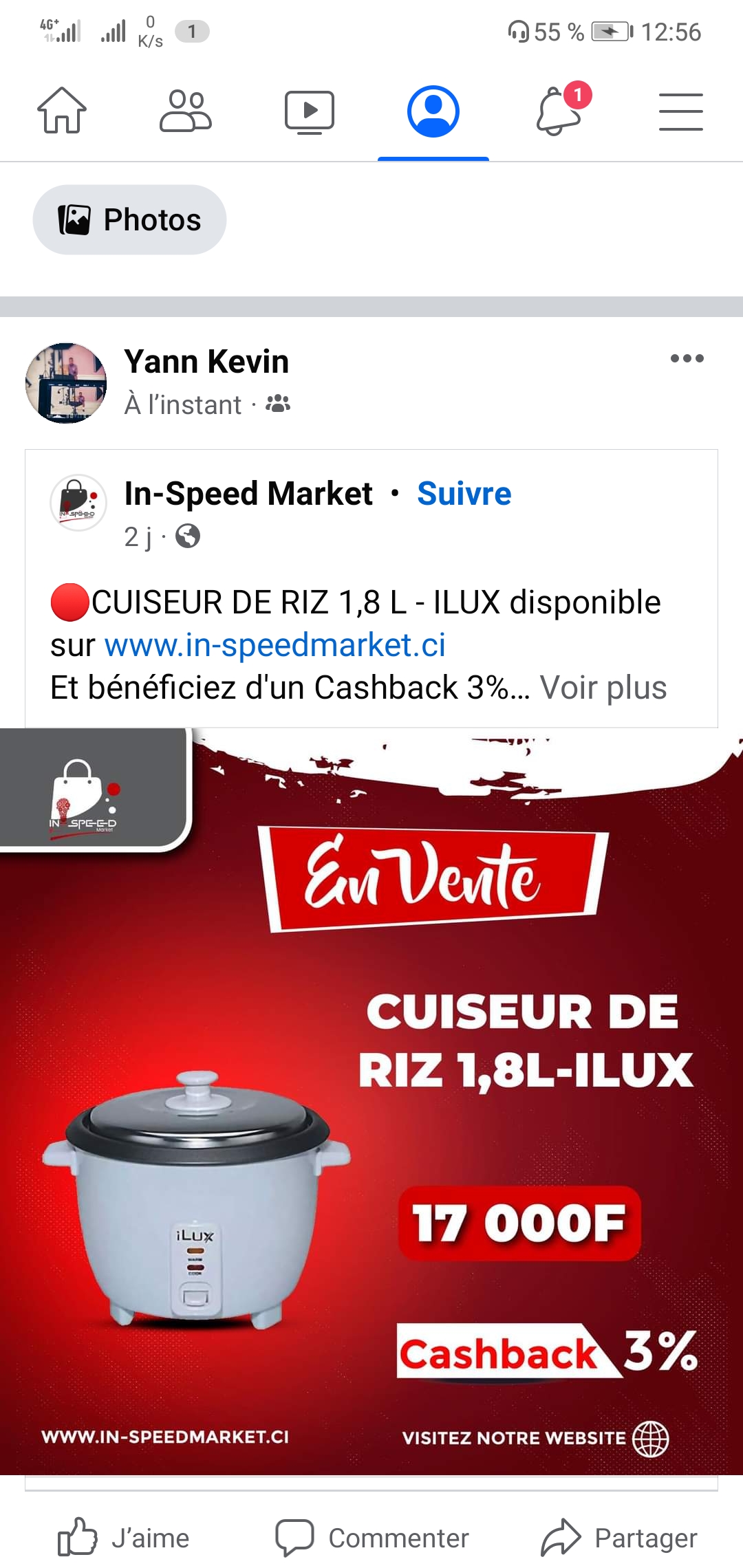Go to the Facebook home feed tab
743x1568 pixels.
click(62, 111)
